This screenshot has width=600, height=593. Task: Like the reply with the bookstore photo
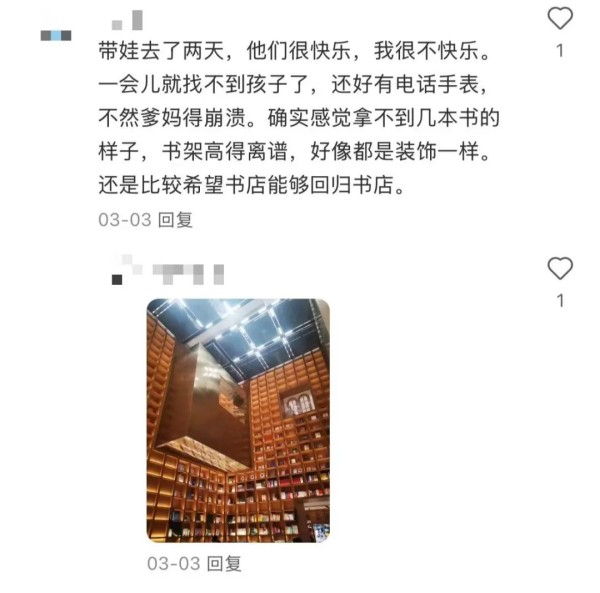(x=561, y=268)
